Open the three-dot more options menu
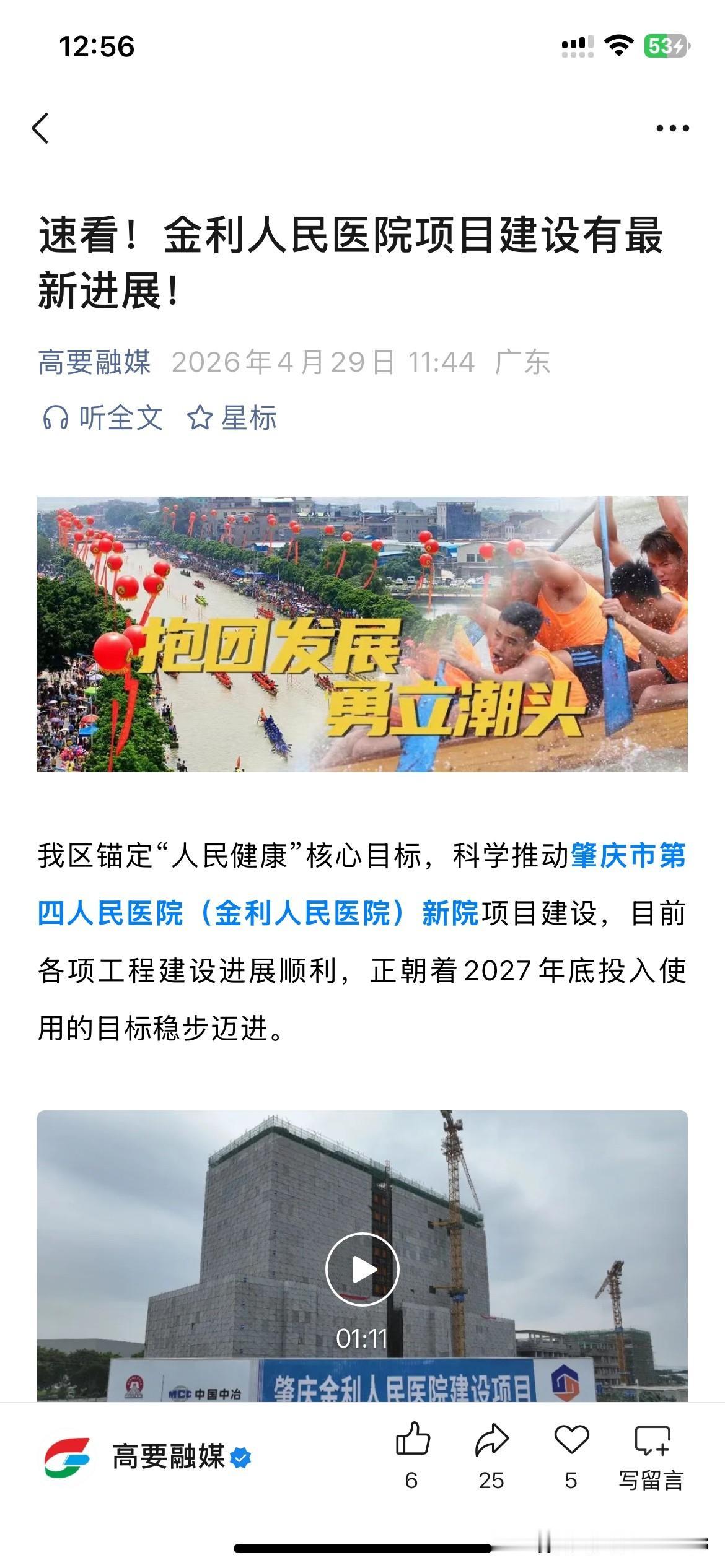 pyautogui.click(x=673, y=128)
